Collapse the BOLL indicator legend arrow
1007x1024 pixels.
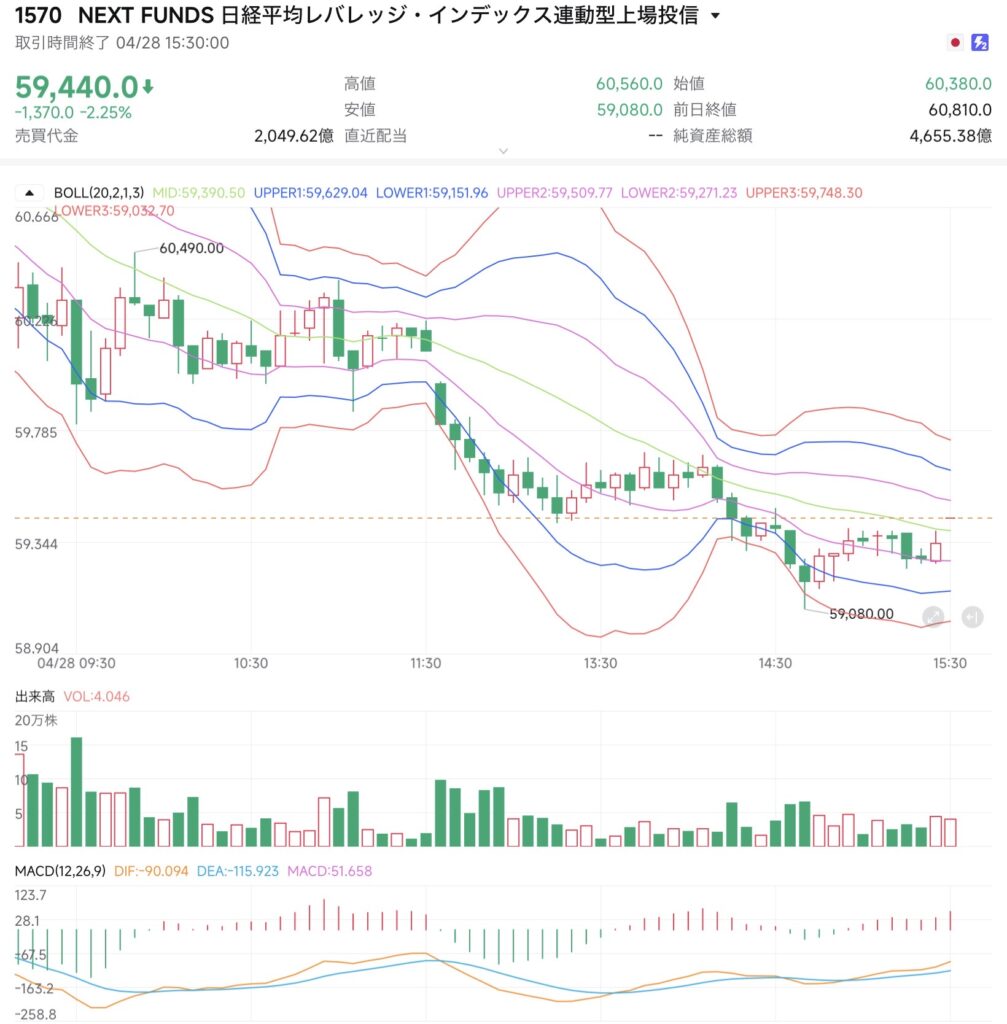click(29, 192)
